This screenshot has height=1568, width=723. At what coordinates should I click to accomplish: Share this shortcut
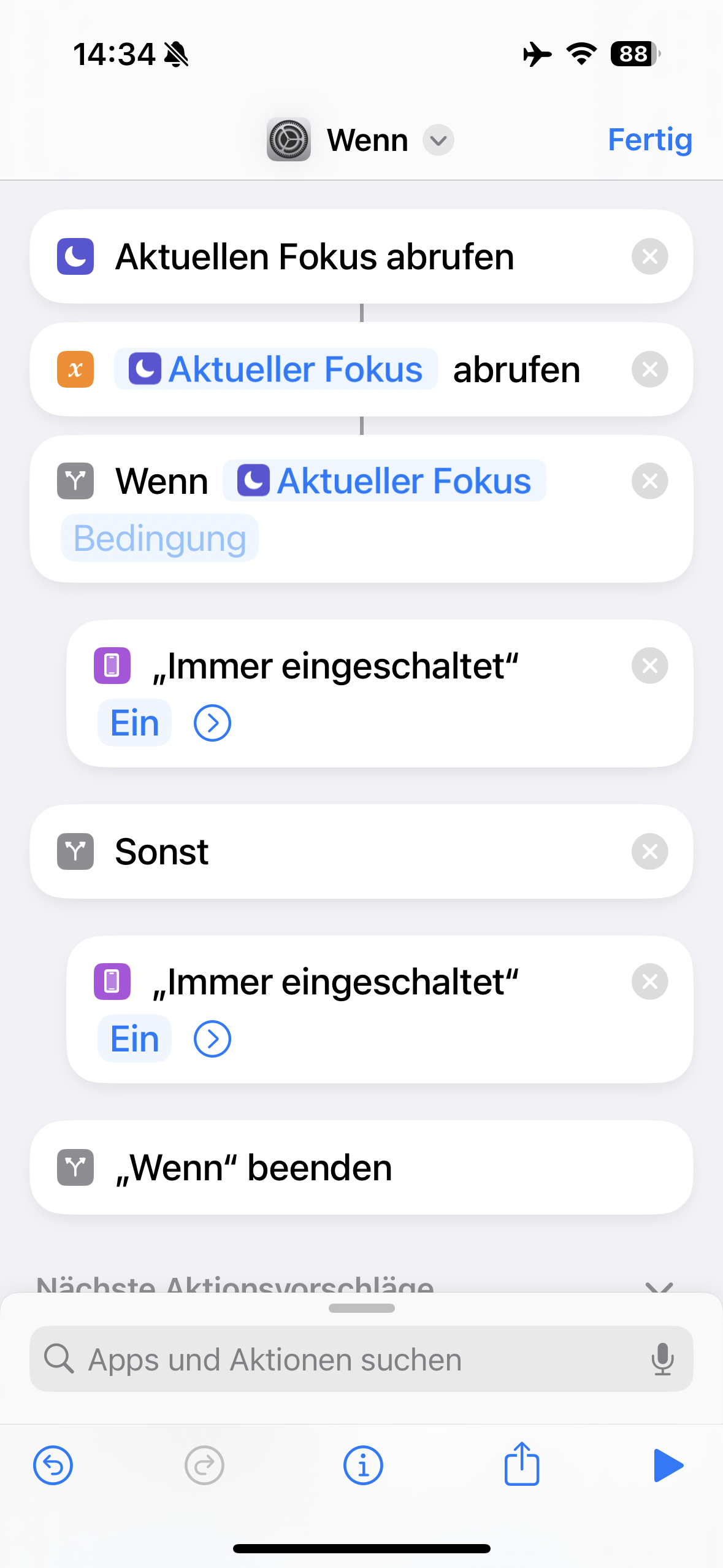(x=522, y=1464)
